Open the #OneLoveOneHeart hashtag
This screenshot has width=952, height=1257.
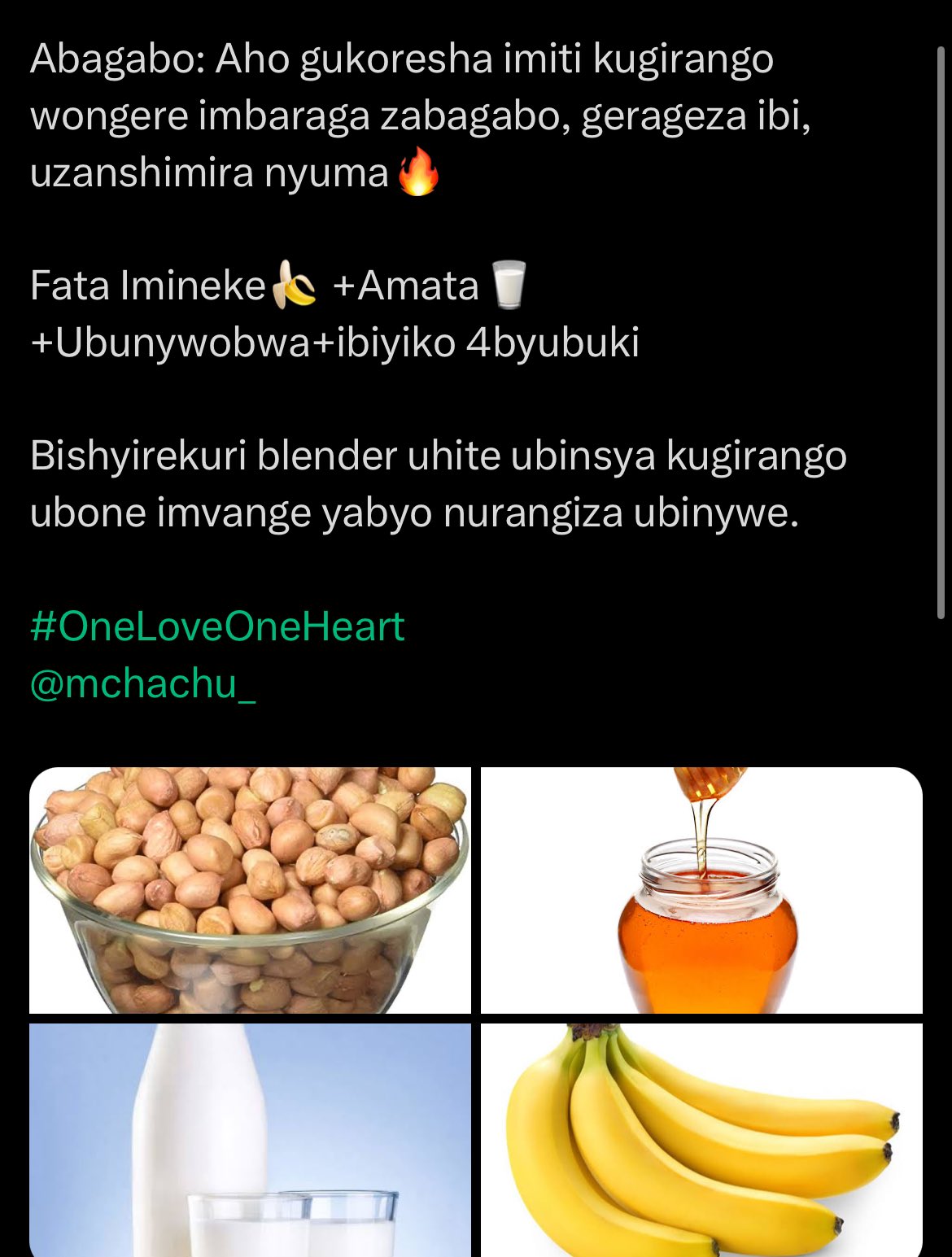(217, 626)
